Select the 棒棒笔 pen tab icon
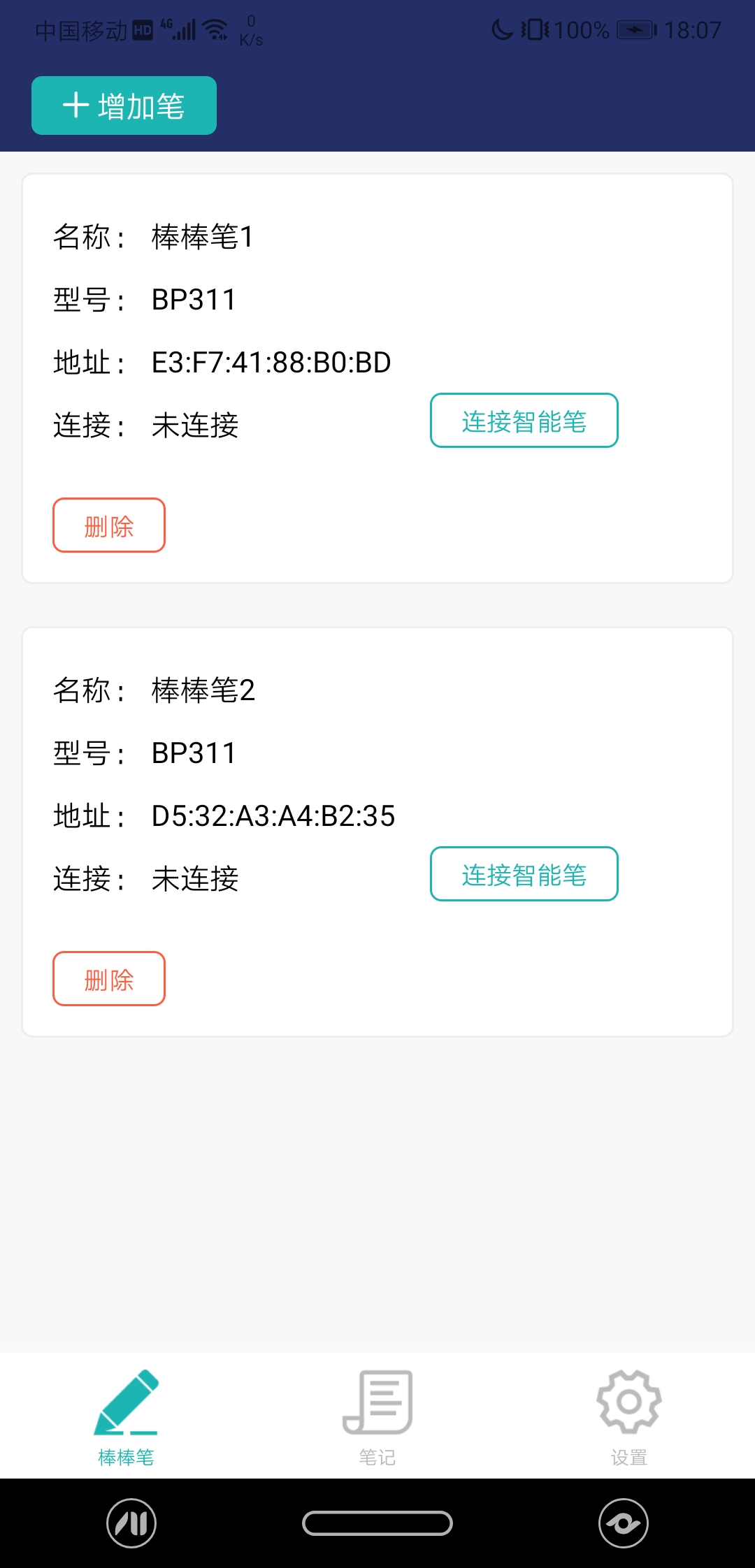 pos(128,1400)
